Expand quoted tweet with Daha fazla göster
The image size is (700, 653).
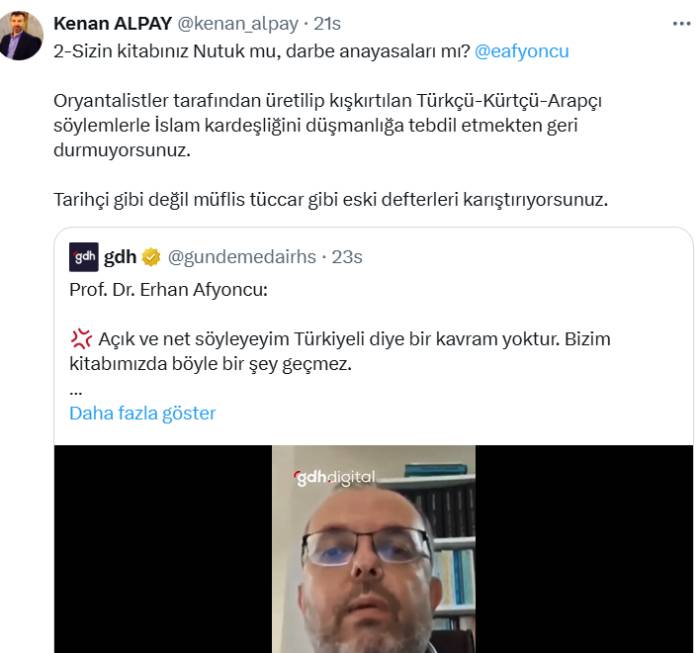tap(142, 412)
